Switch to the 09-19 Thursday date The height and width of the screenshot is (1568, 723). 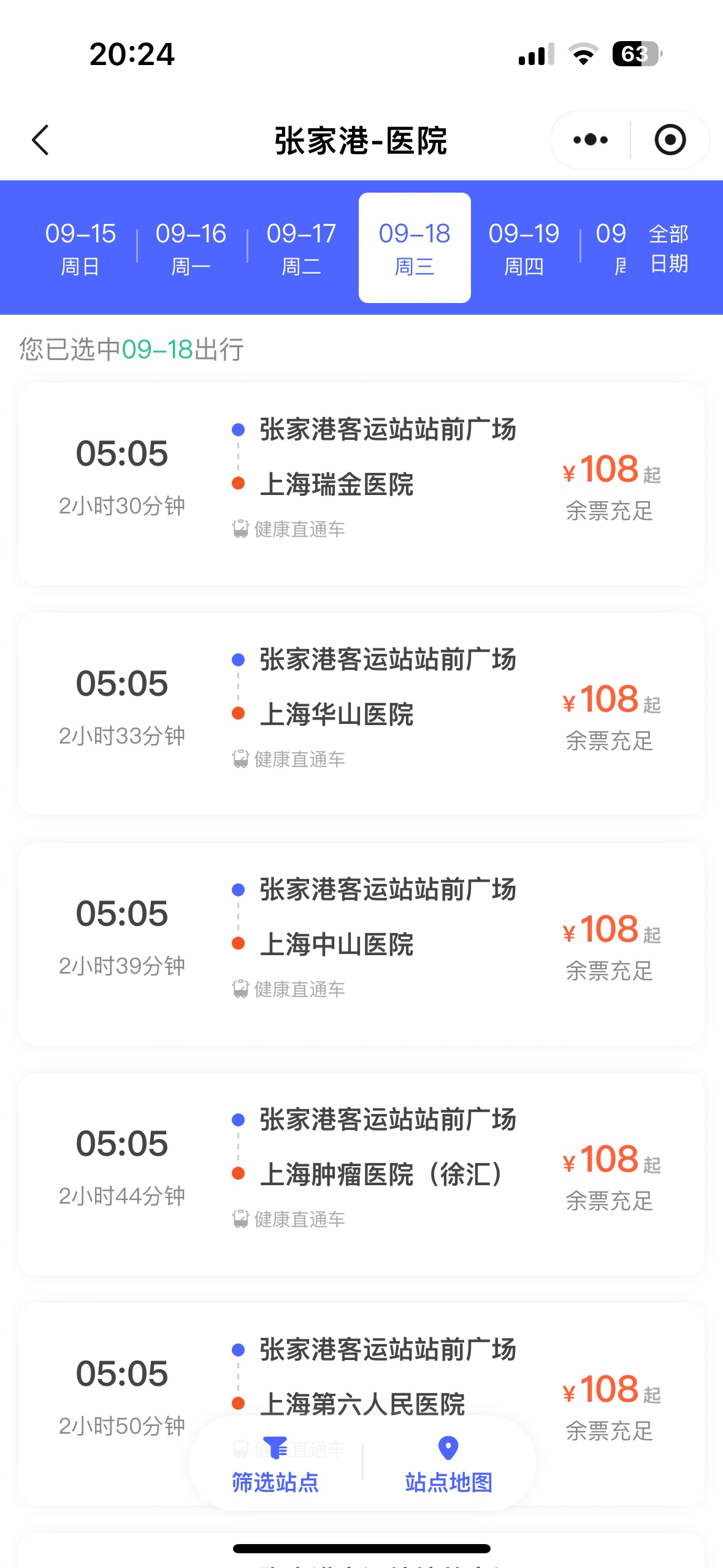click(x=524, y=248)
